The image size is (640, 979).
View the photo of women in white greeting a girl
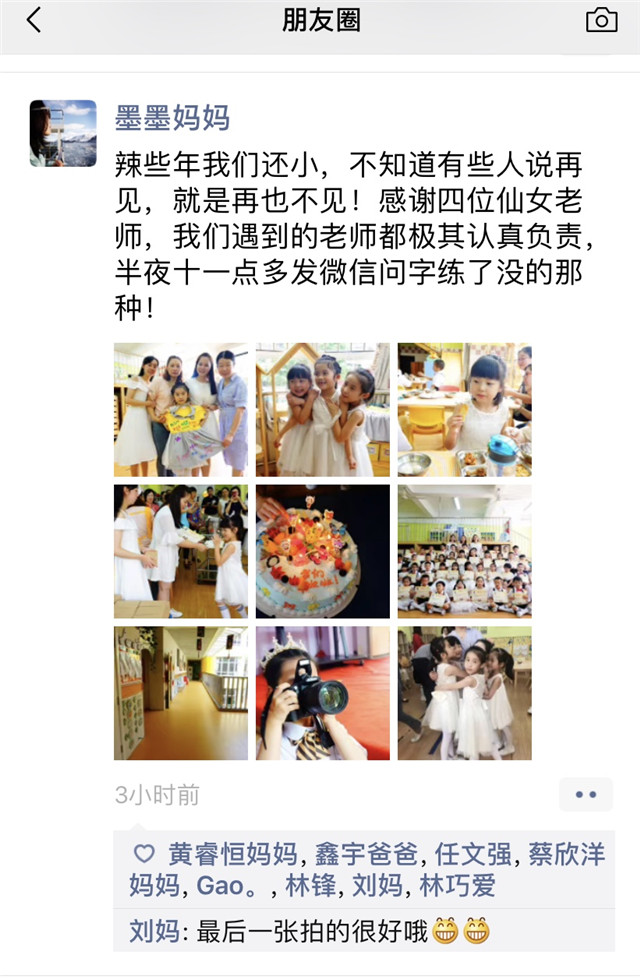click(x=181, y=551)
